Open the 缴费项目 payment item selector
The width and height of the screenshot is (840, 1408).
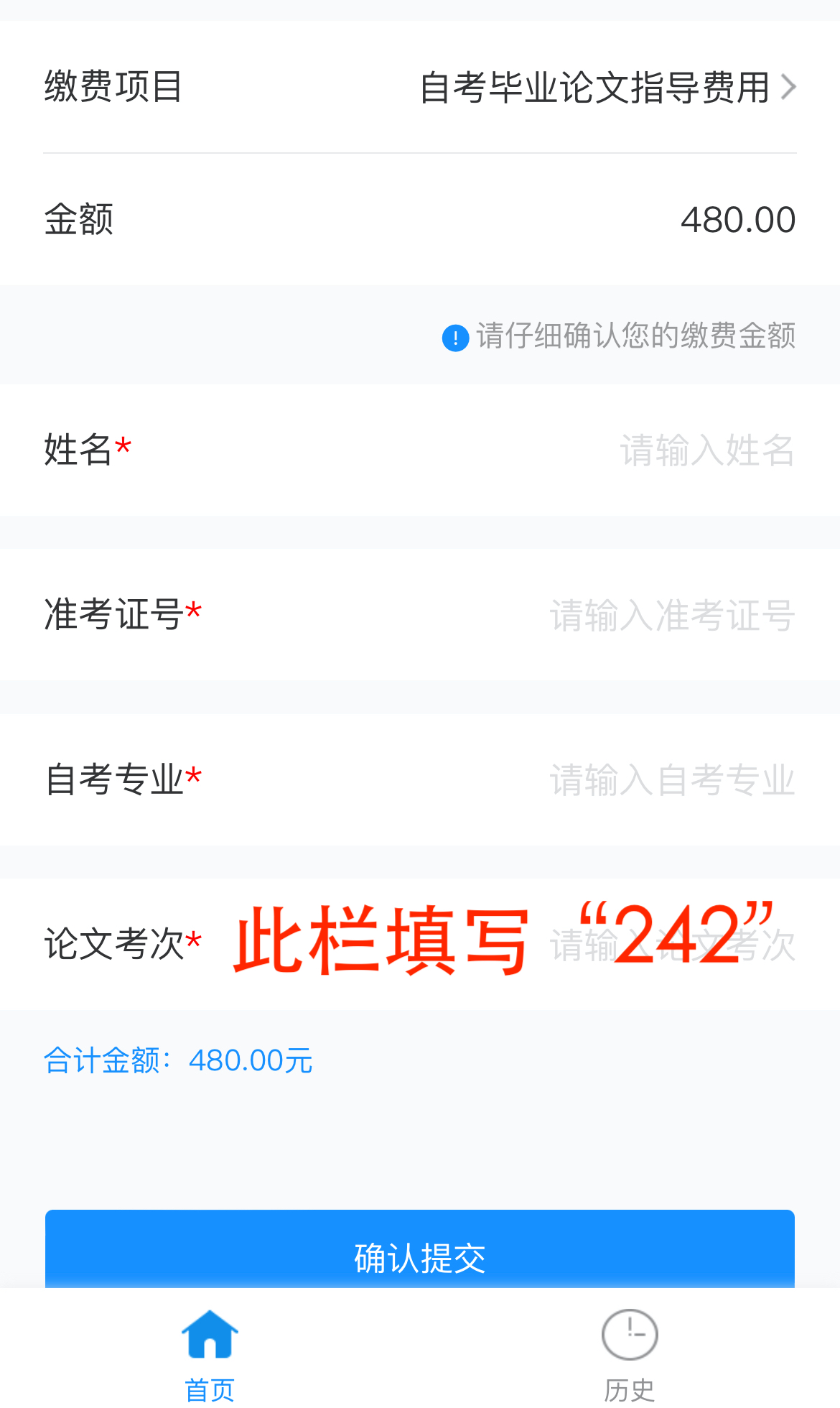[607, 88]
